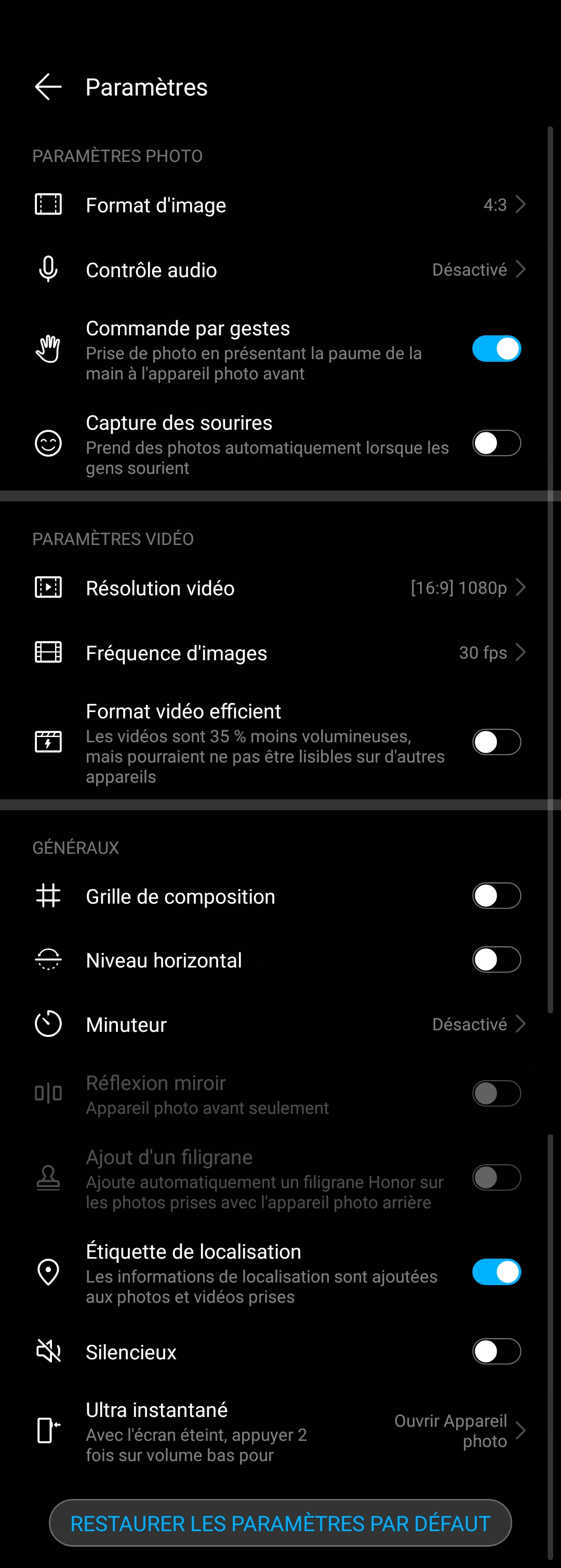Turn off Étiquette de localisation
The width and height of the screenshot is (561, 1568).
tap(496, 1272)
